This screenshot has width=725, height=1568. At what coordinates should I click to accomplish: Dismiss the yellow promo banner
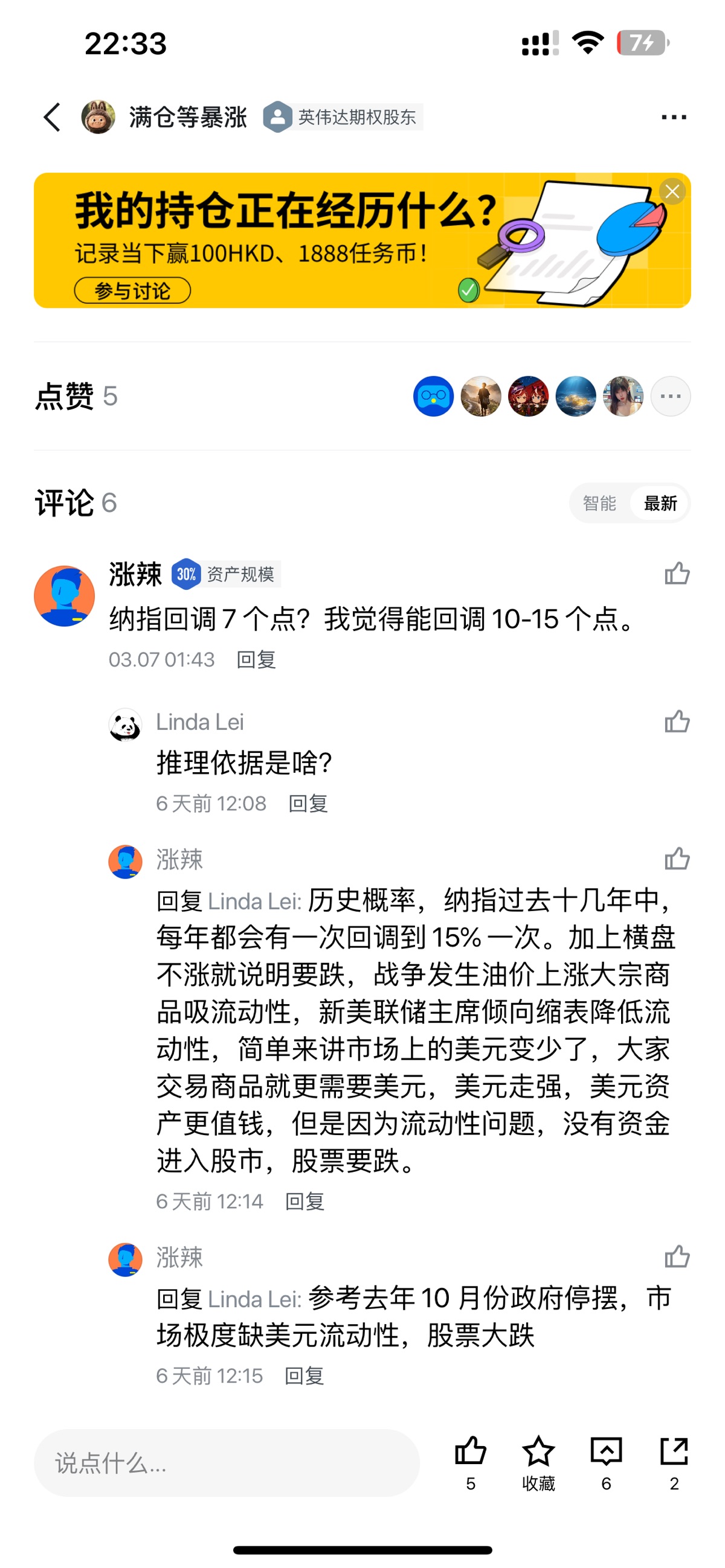point(672,192)
